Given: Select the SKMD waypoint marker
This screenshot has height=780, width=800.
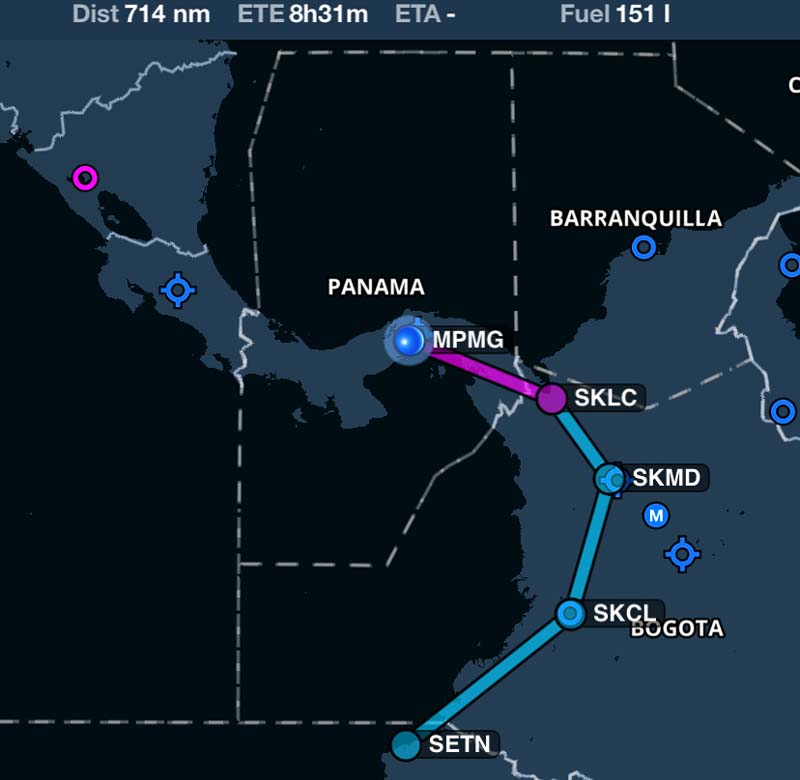Looking at the screenshot, I should click(609, 479).
